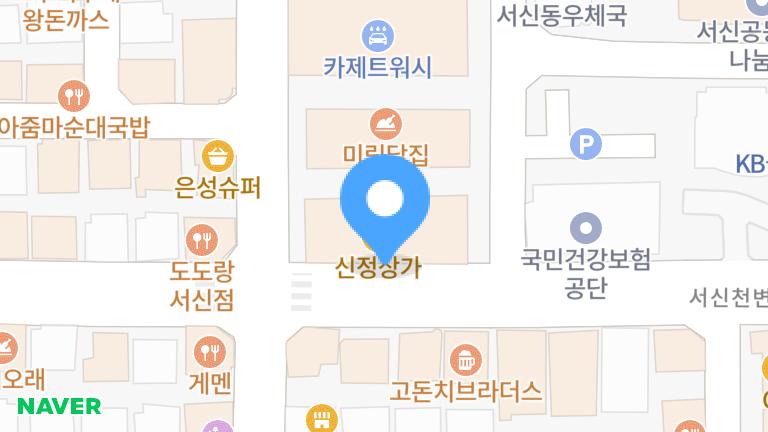768x432 pixels.
Task: Tap the blue location pin on 신정상가
Action: [x=385, y=201]
